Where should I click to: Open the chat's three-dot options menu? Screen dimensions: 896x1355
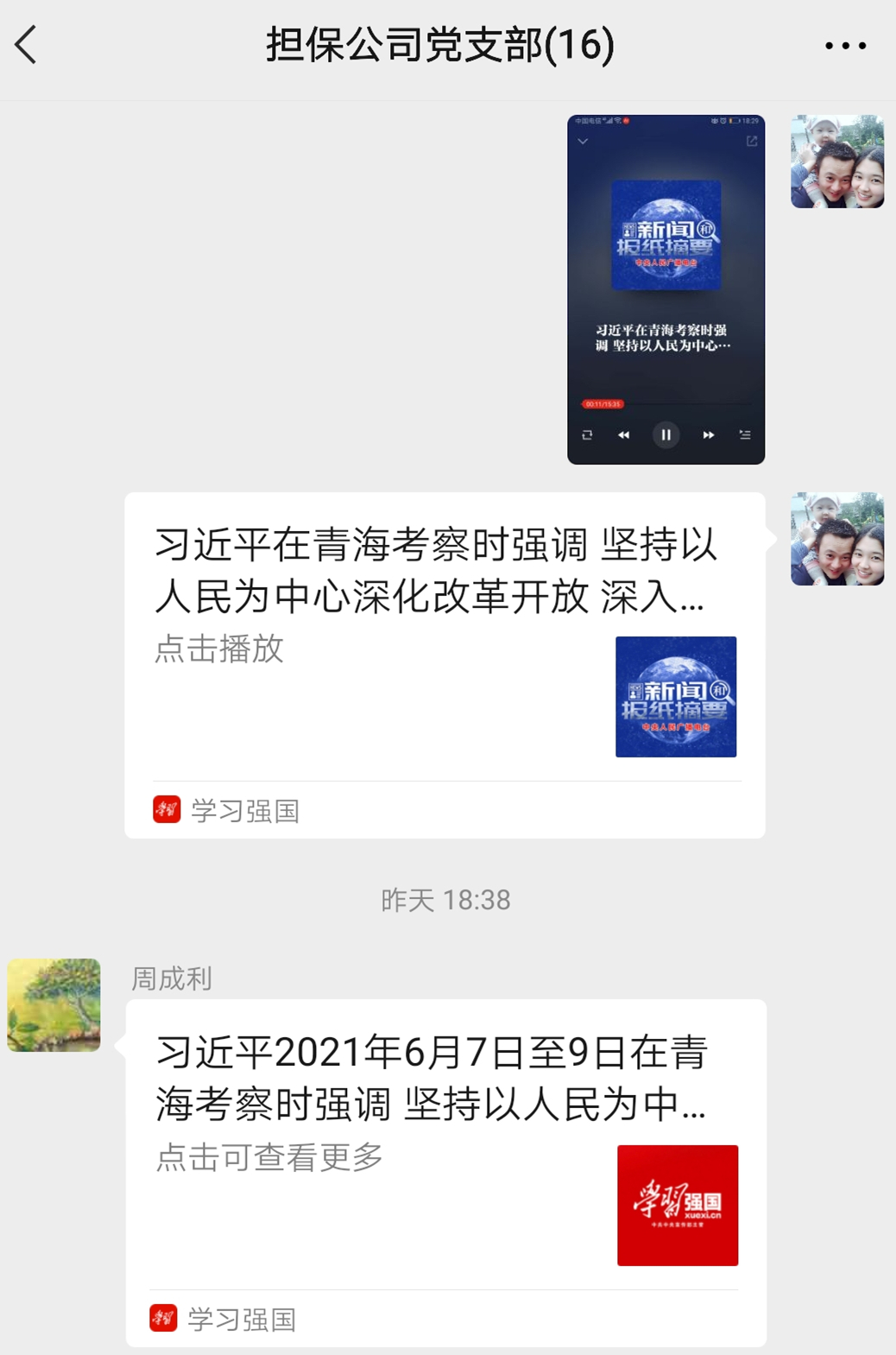(x=845, y=46)
